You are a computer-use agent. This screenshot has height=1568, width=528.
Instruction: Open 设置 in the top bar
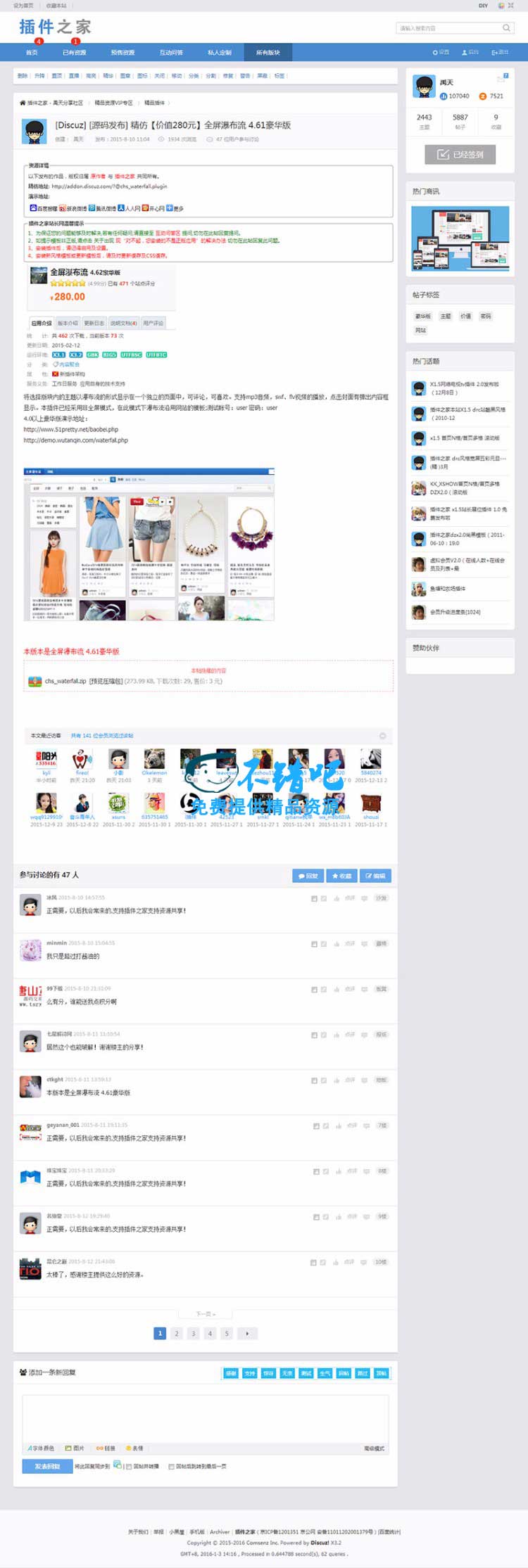click(x=441, y=53)
